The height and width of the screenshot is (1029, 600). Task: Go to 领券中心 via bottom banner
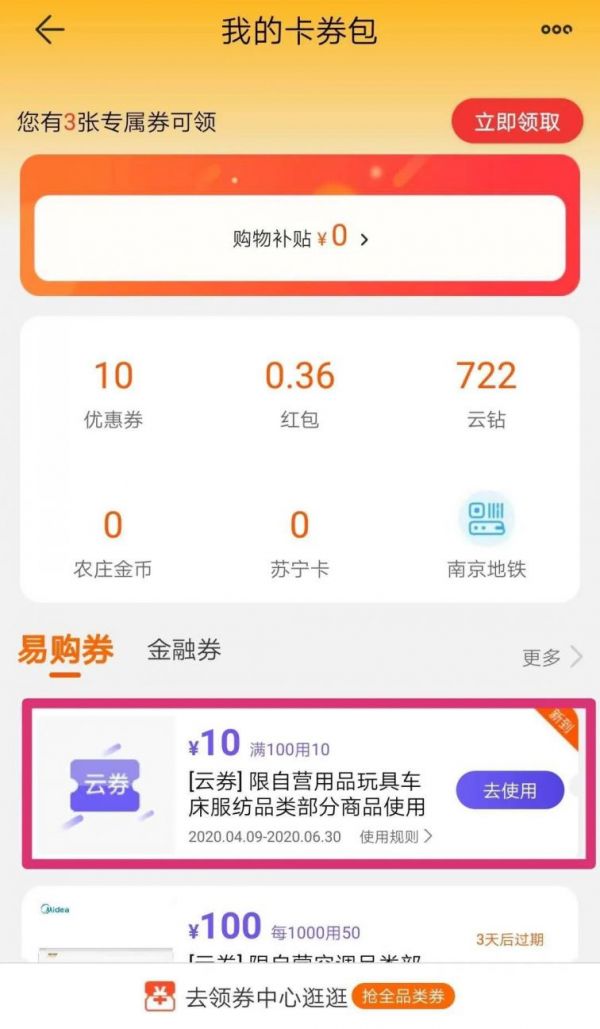pyautogui.click(x=300, y=996)
